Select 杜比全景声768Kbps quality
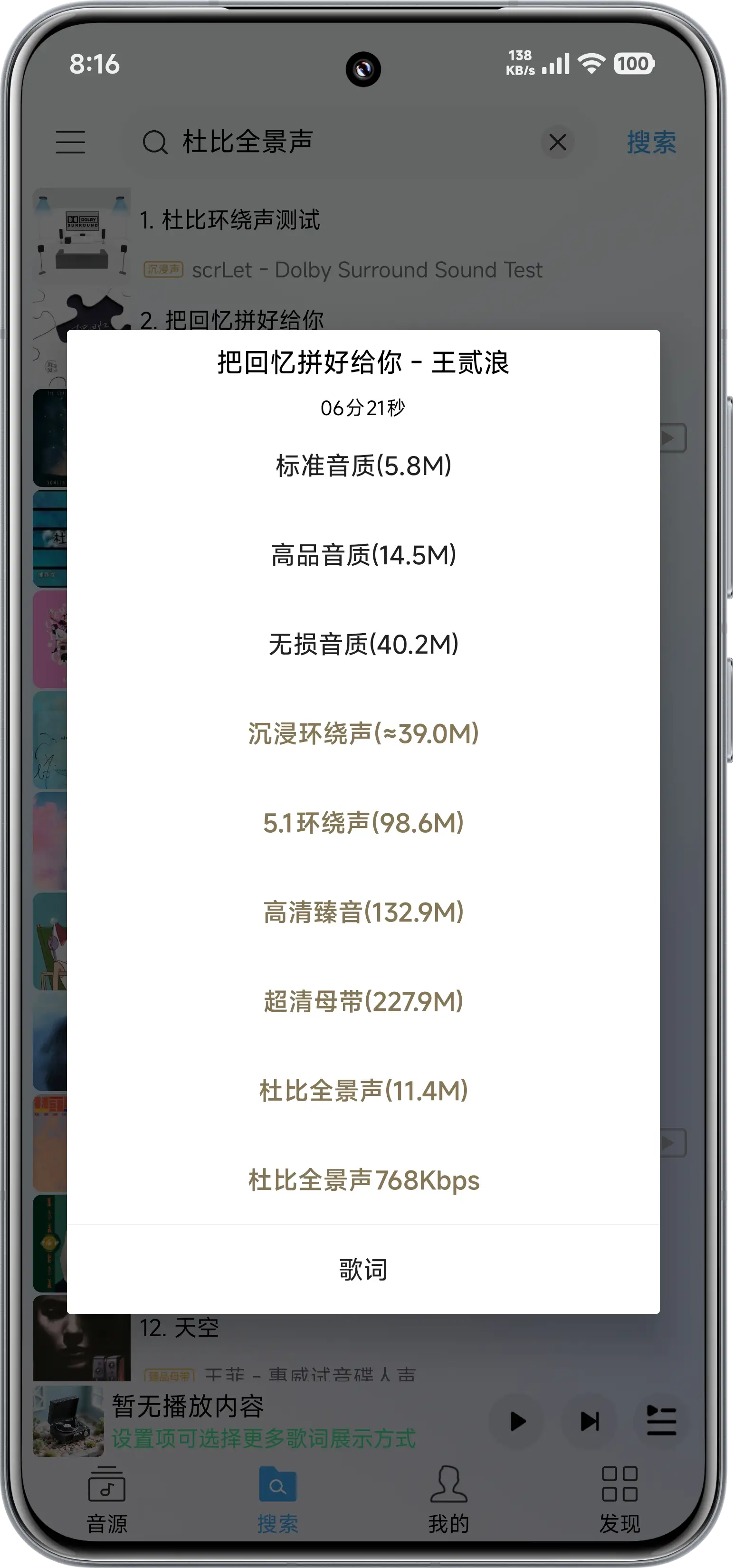This screenshot has width=733, height=1568. (x=363, y=1180)
